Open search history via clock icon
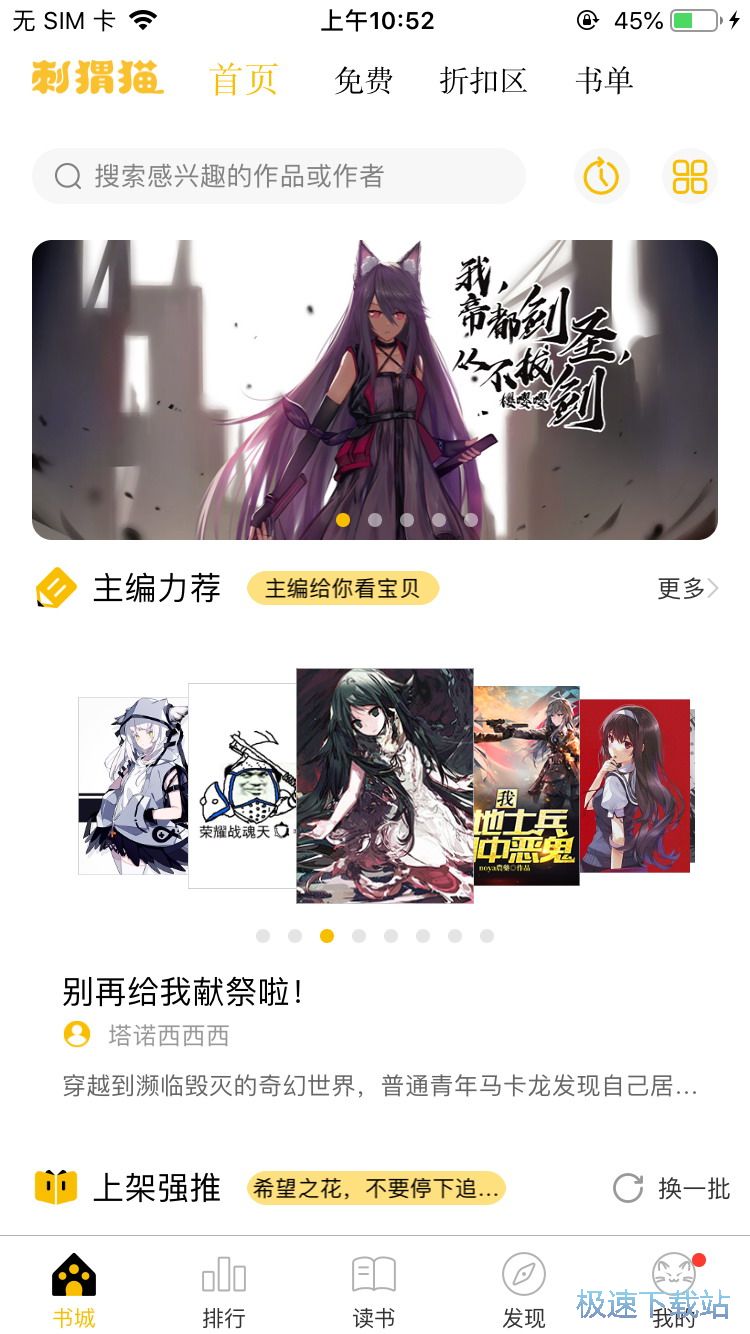Screen dimensions: 750x1334 click(600, 176)
